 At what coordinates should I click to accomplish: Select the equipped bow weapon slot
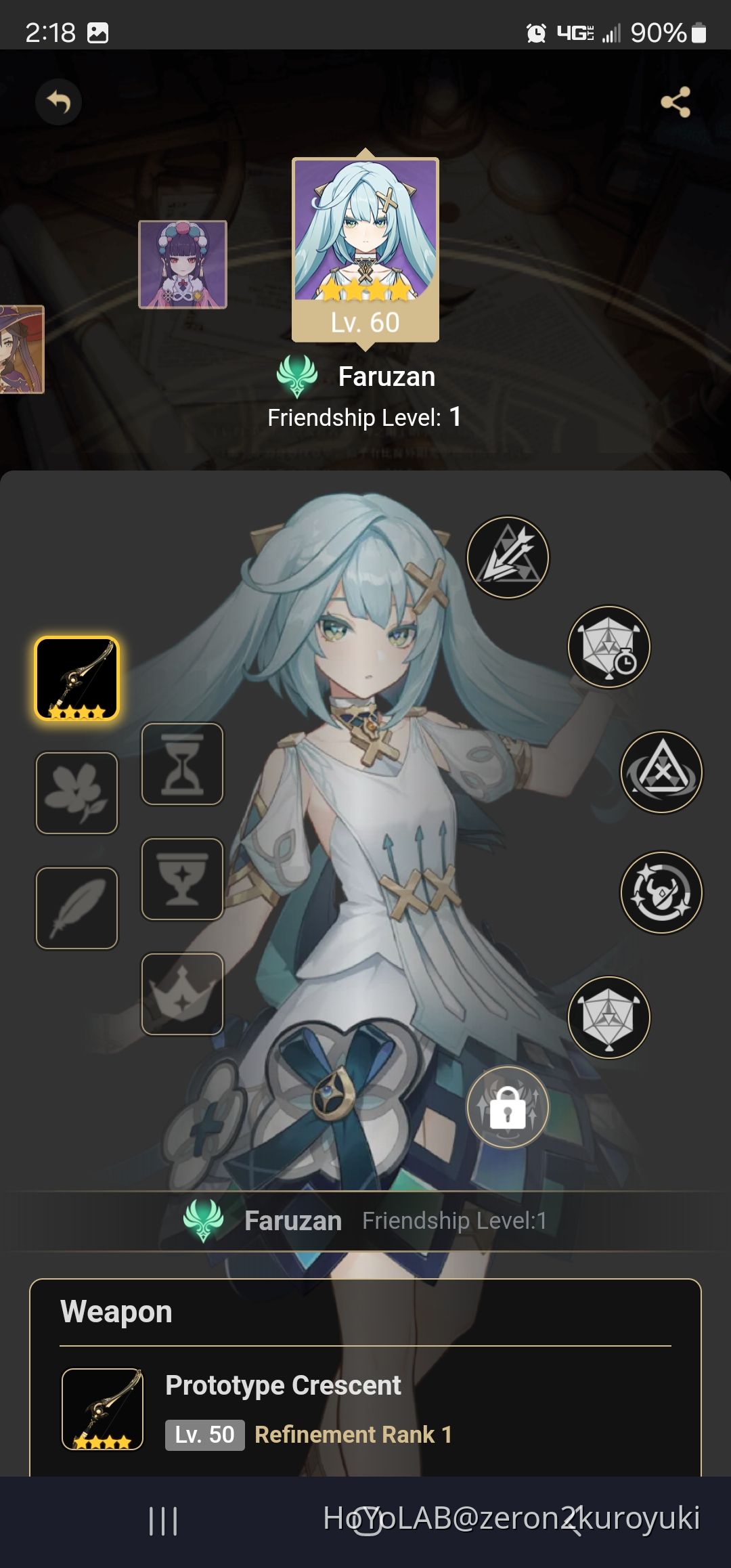pos(76,678)
